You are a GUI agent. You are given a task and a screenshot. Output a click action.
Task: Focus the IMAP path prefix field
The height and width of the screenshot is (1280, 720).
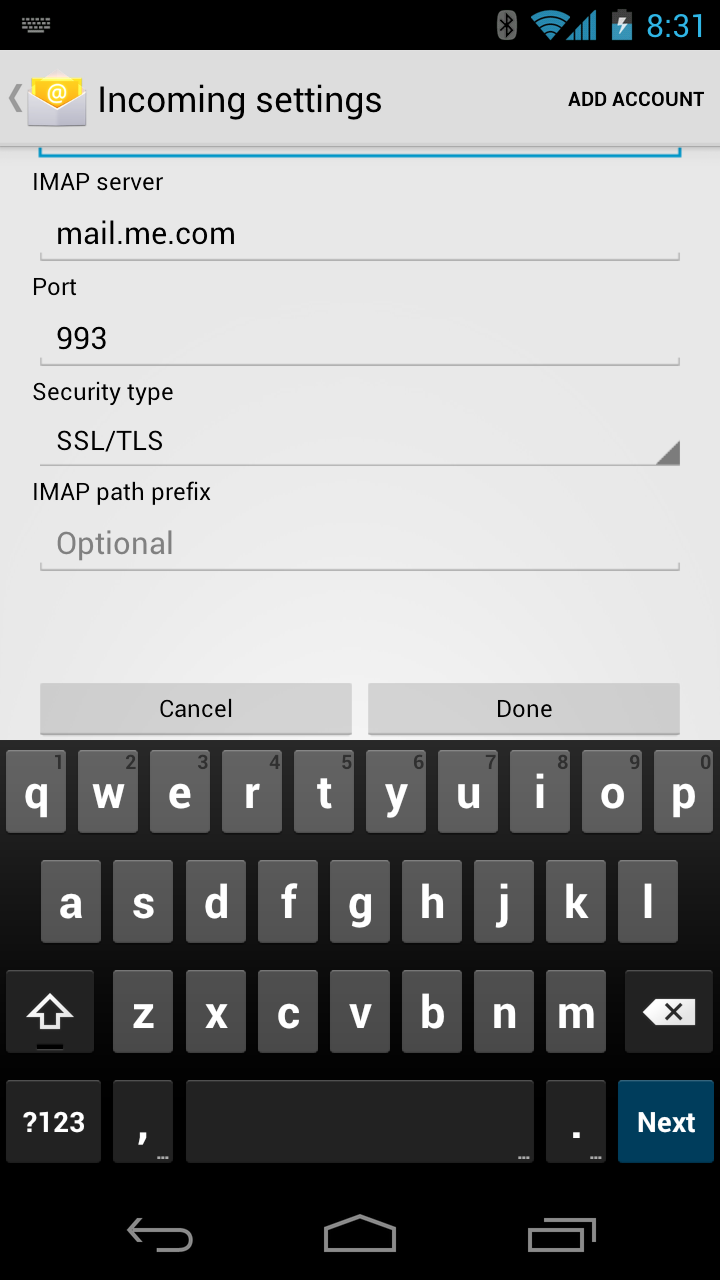[360, 544]
